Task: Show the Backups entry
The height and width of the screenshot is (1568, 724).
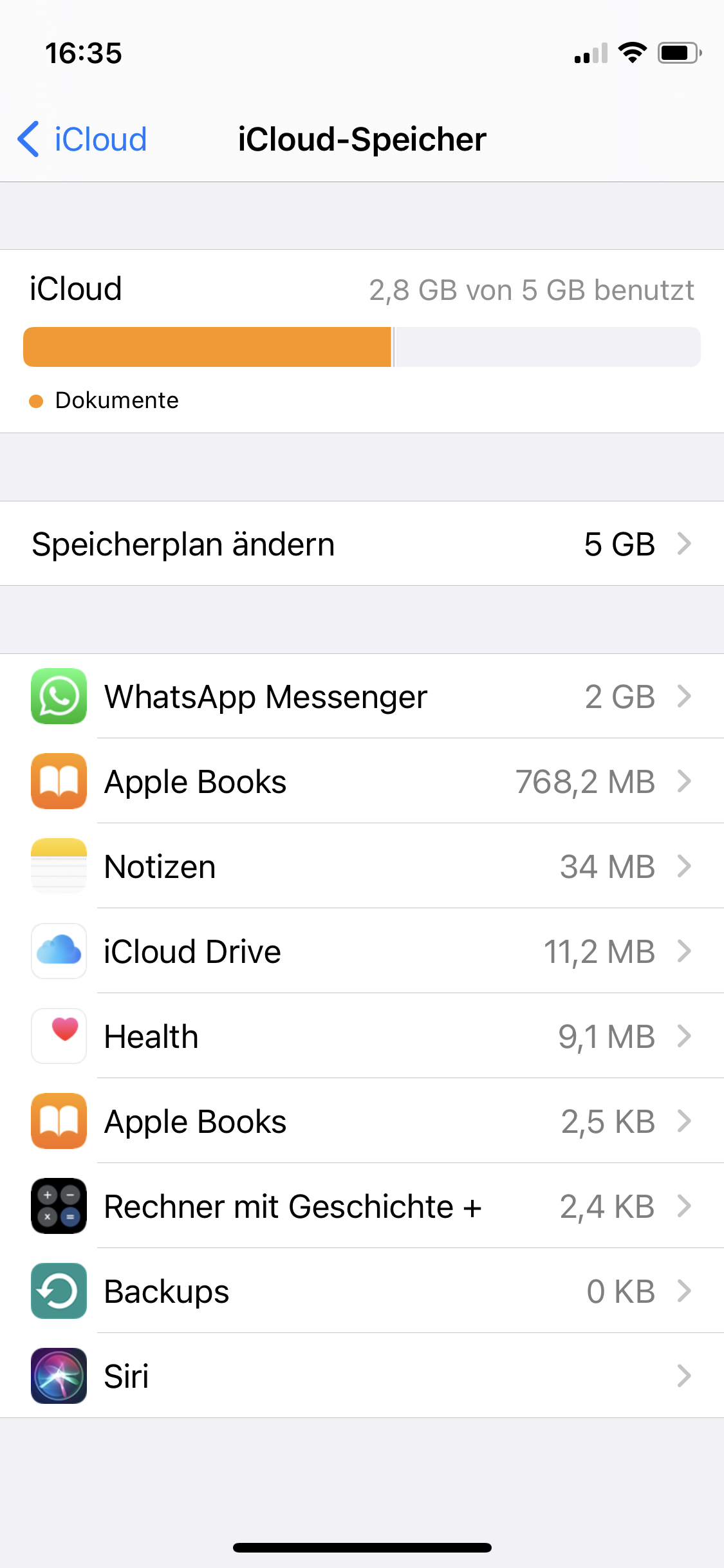Action: (362, 1291)
